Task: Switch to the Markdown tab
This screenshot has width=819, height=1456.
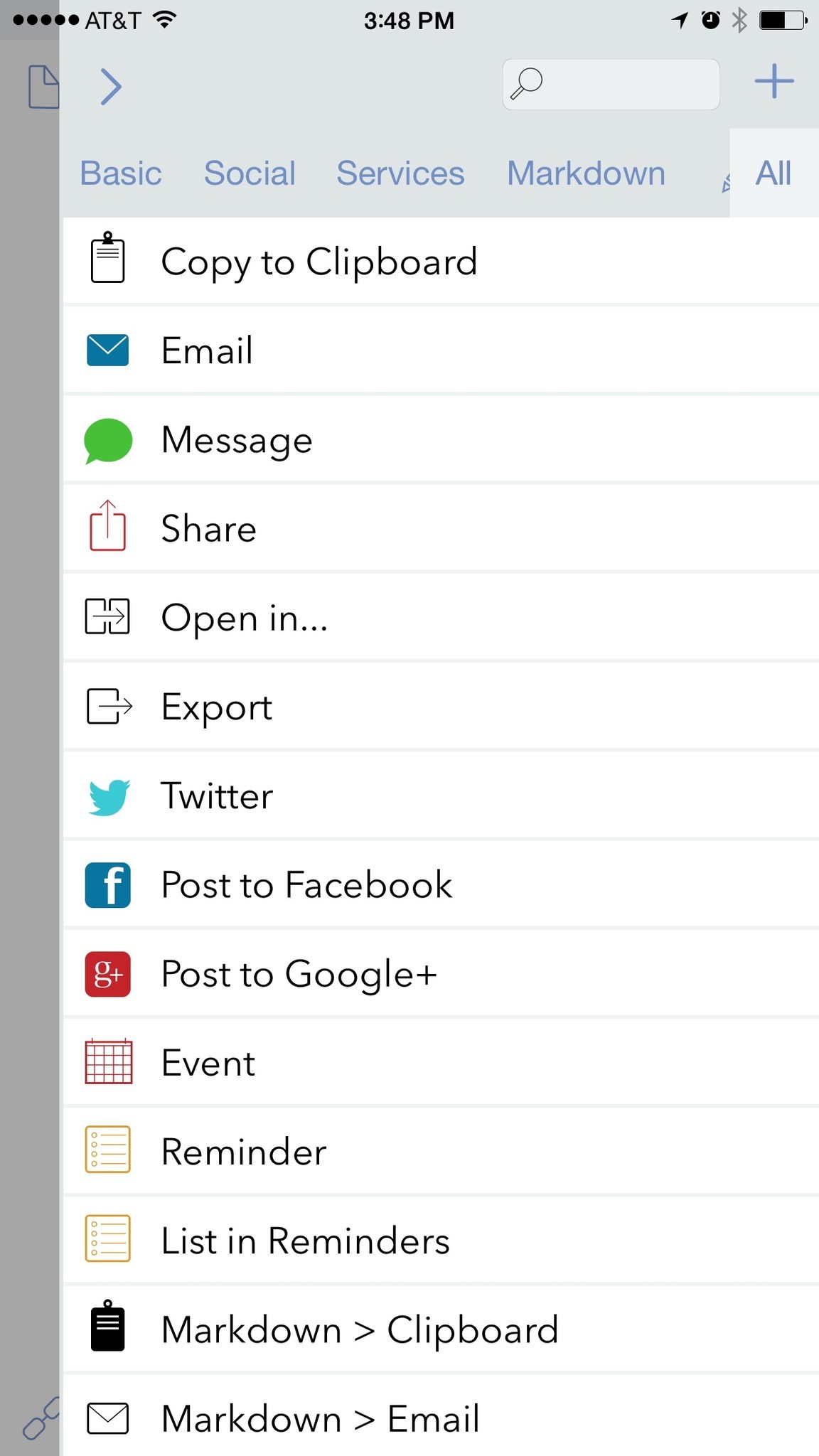Action: [x=586, y=173]
